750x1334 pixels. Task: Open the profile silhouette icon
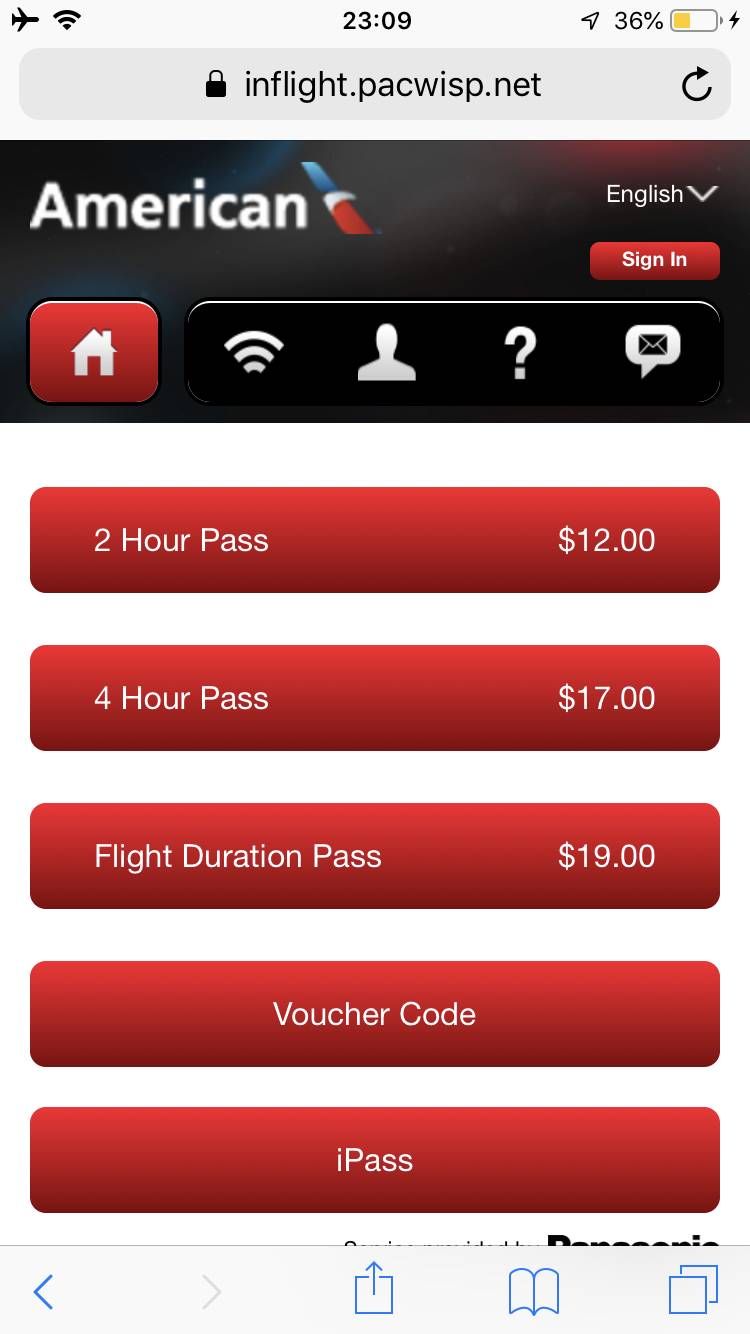pyautogui.click(x=386, y=352)
